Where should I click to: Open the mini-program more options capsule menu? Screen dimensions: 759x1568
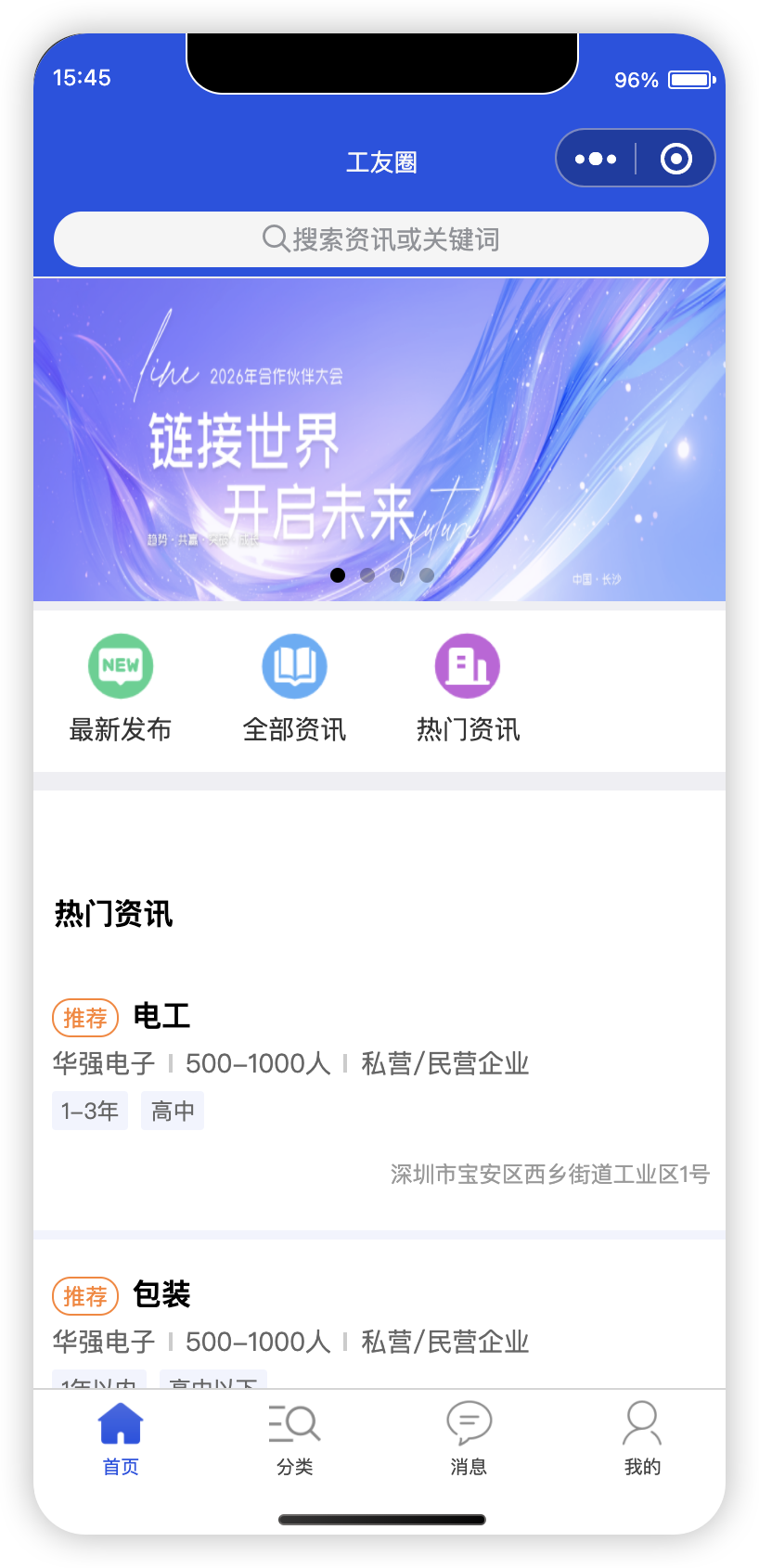[x=595, y=158]
